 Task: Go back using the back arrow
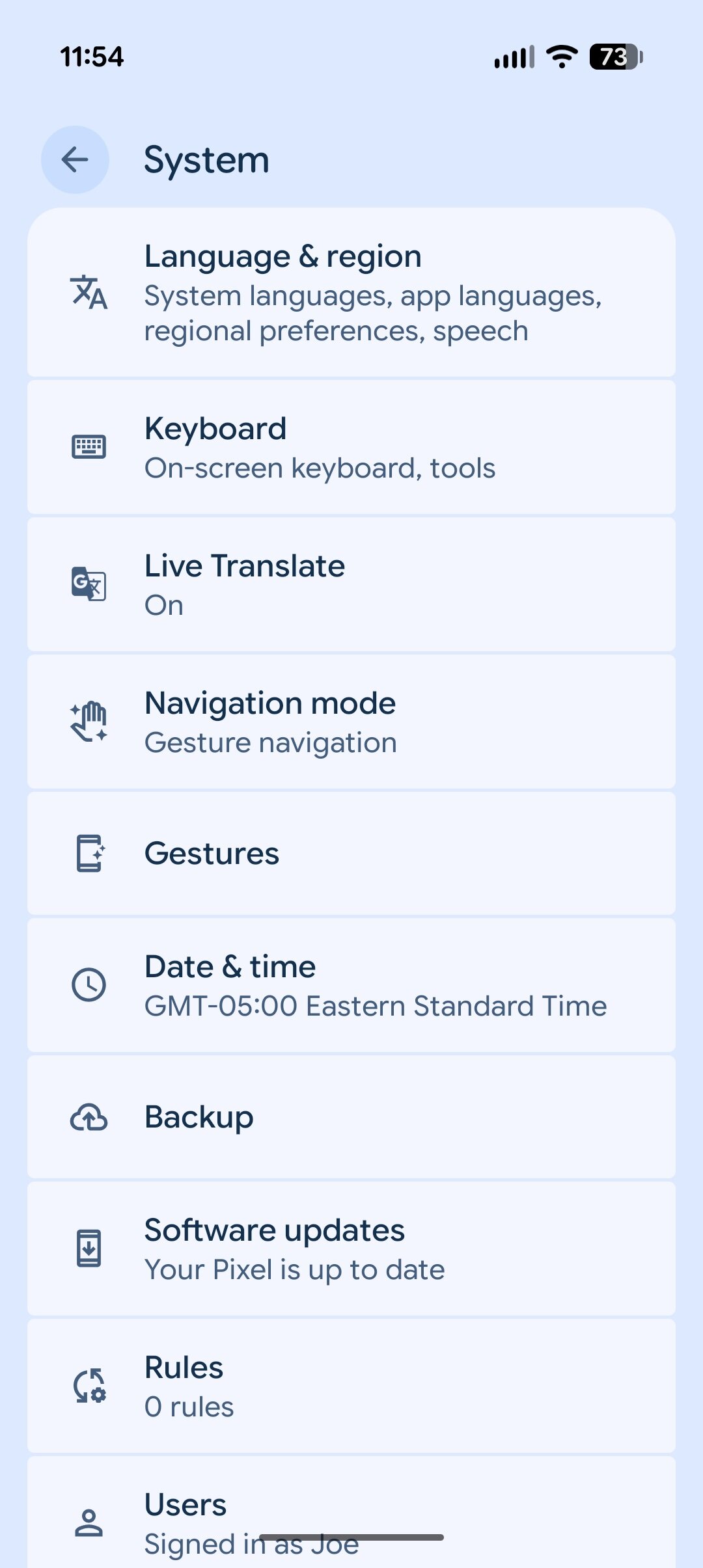tap(75, 159)
